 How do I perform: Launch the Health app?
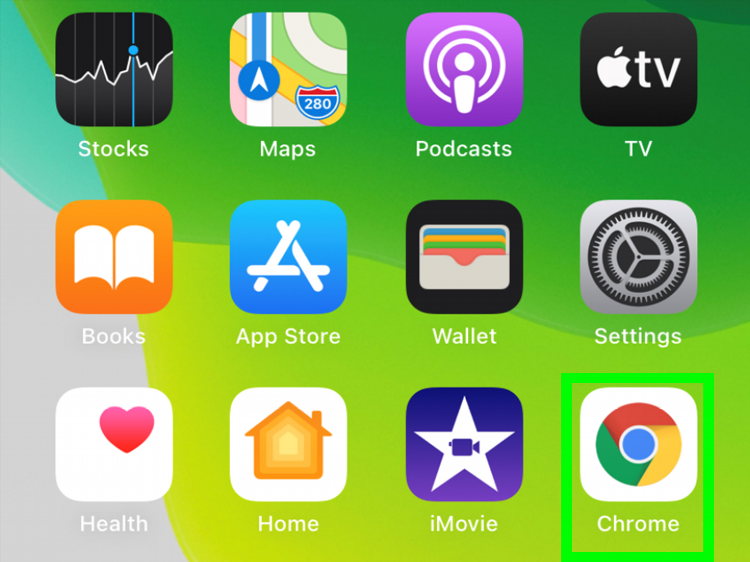pyautogui.click(x=114, y=444)
